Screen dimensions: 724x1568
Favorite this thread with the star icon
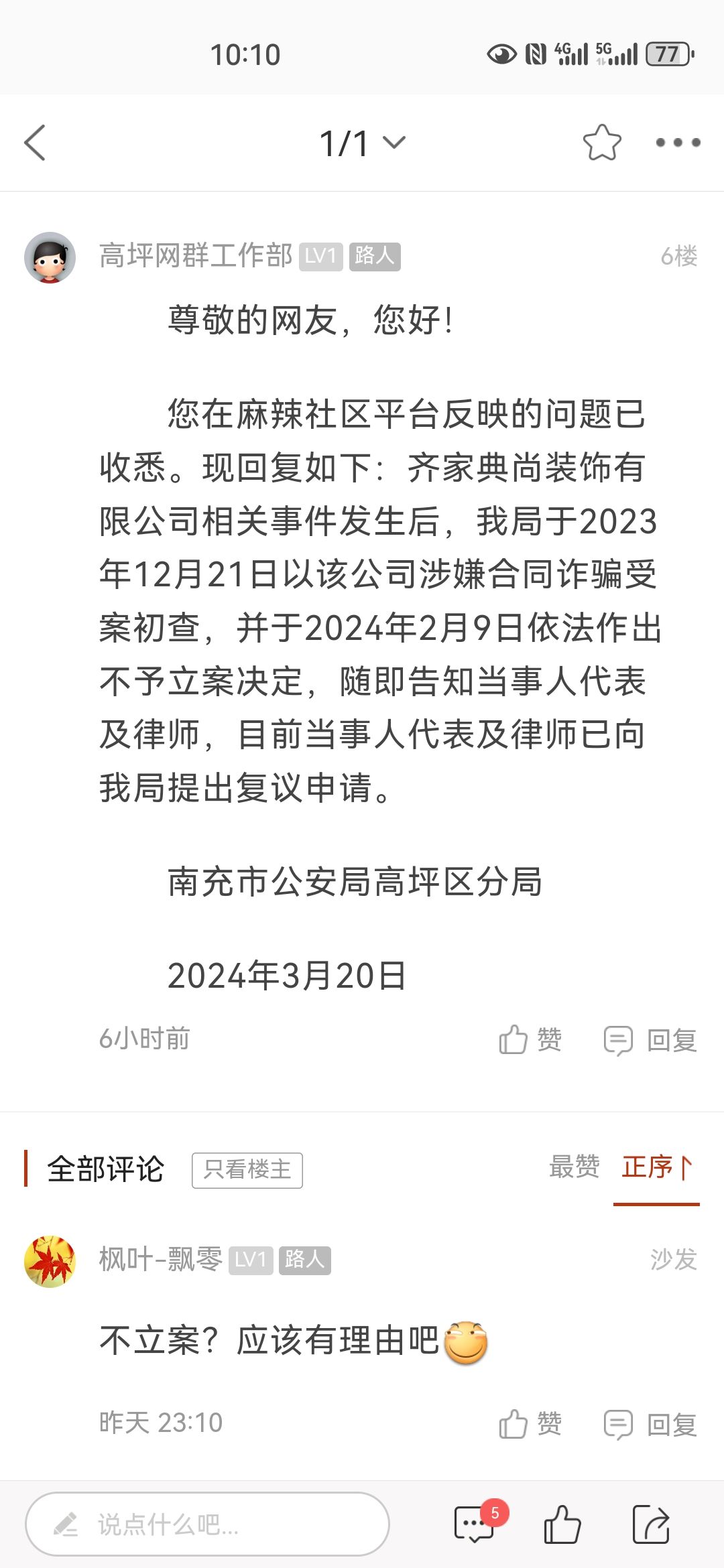601,143
